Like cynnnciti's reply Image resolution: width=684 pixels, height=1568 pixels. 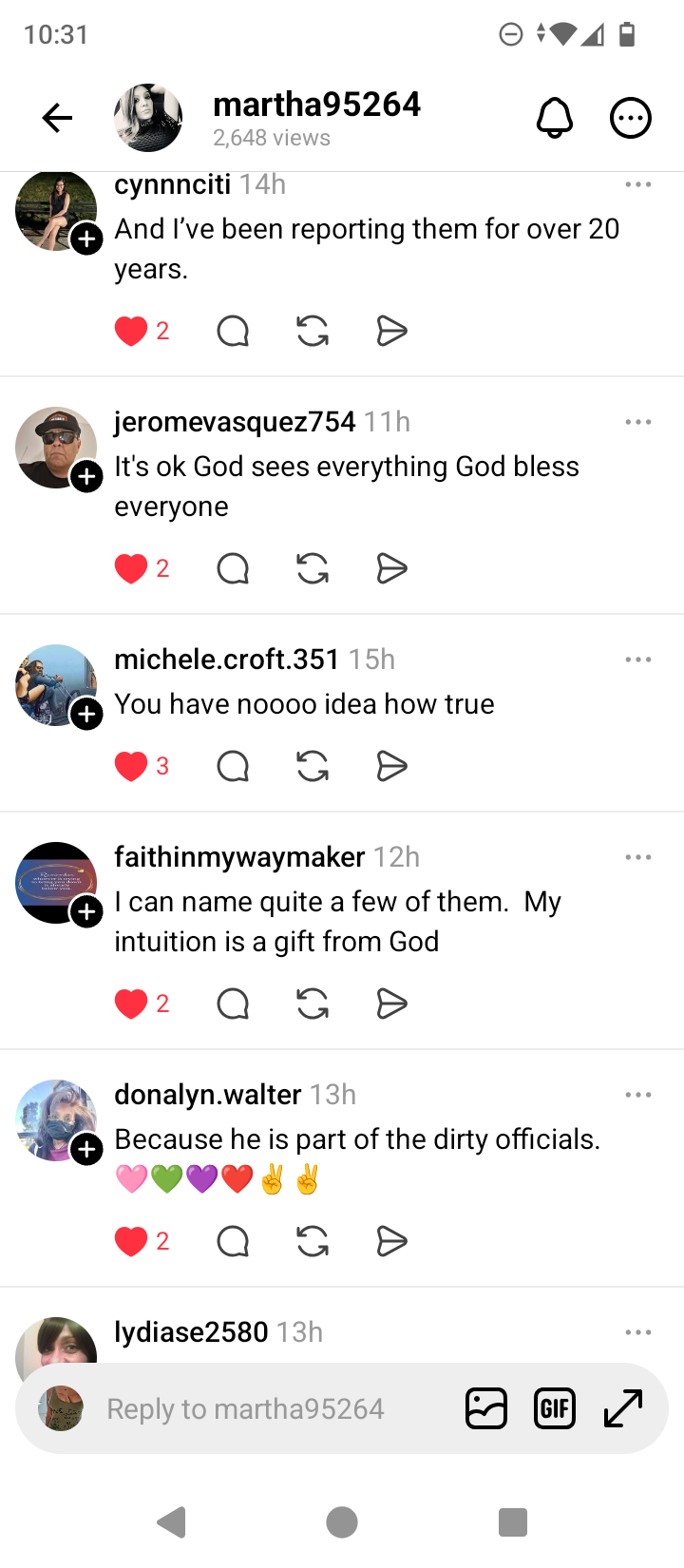(131, 331)
